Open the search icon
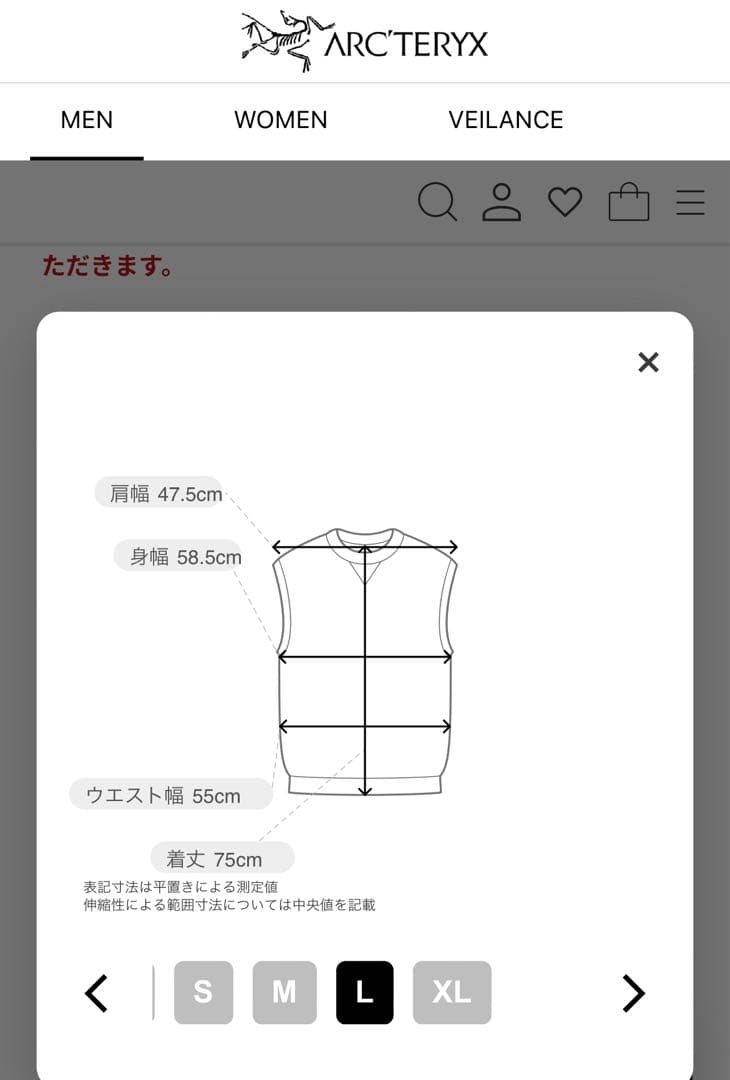The height and width of the screenshot is (1080, 730). pyautogui.click(x=436, y=203)
